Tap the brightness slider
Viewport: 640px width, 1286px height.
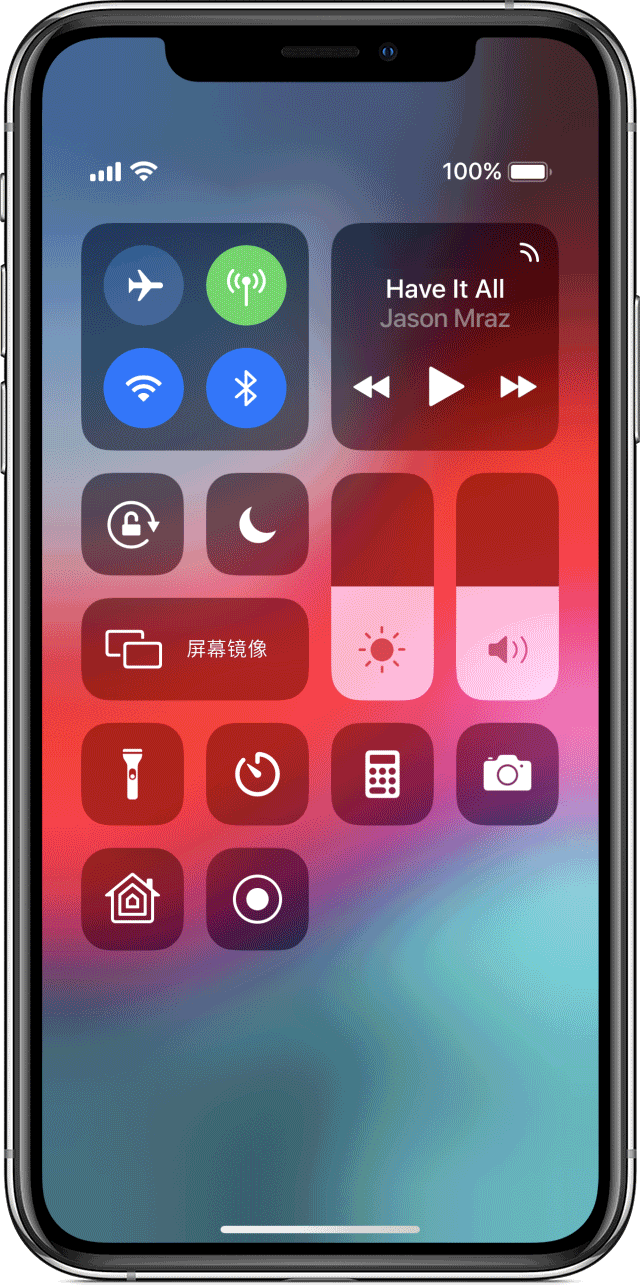[382, 587]
